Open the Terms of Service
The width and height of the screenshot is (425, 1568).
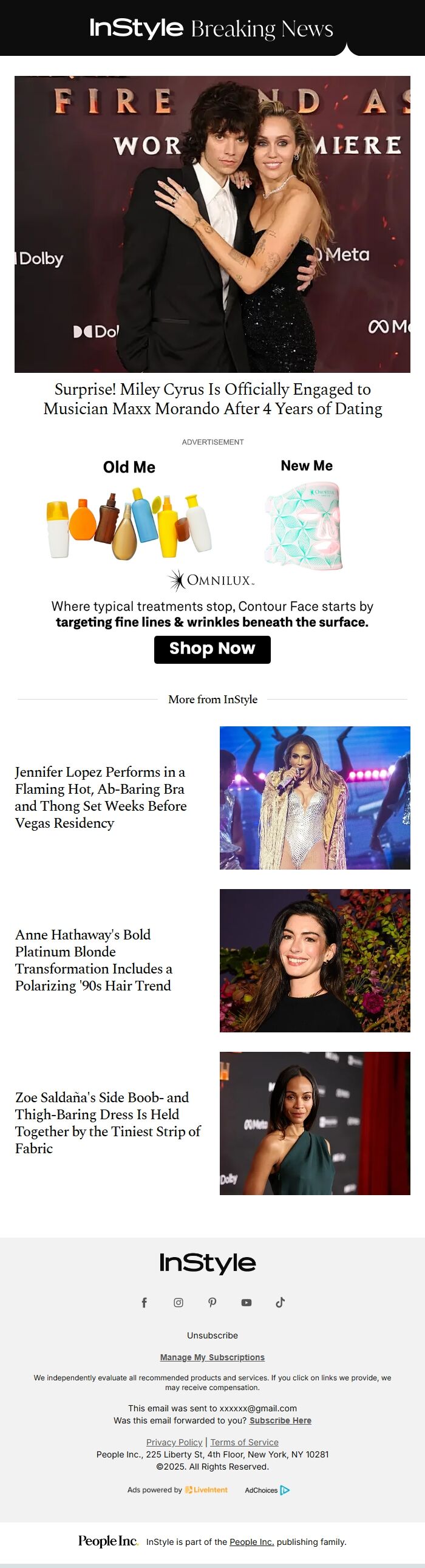pos(244,1442)
